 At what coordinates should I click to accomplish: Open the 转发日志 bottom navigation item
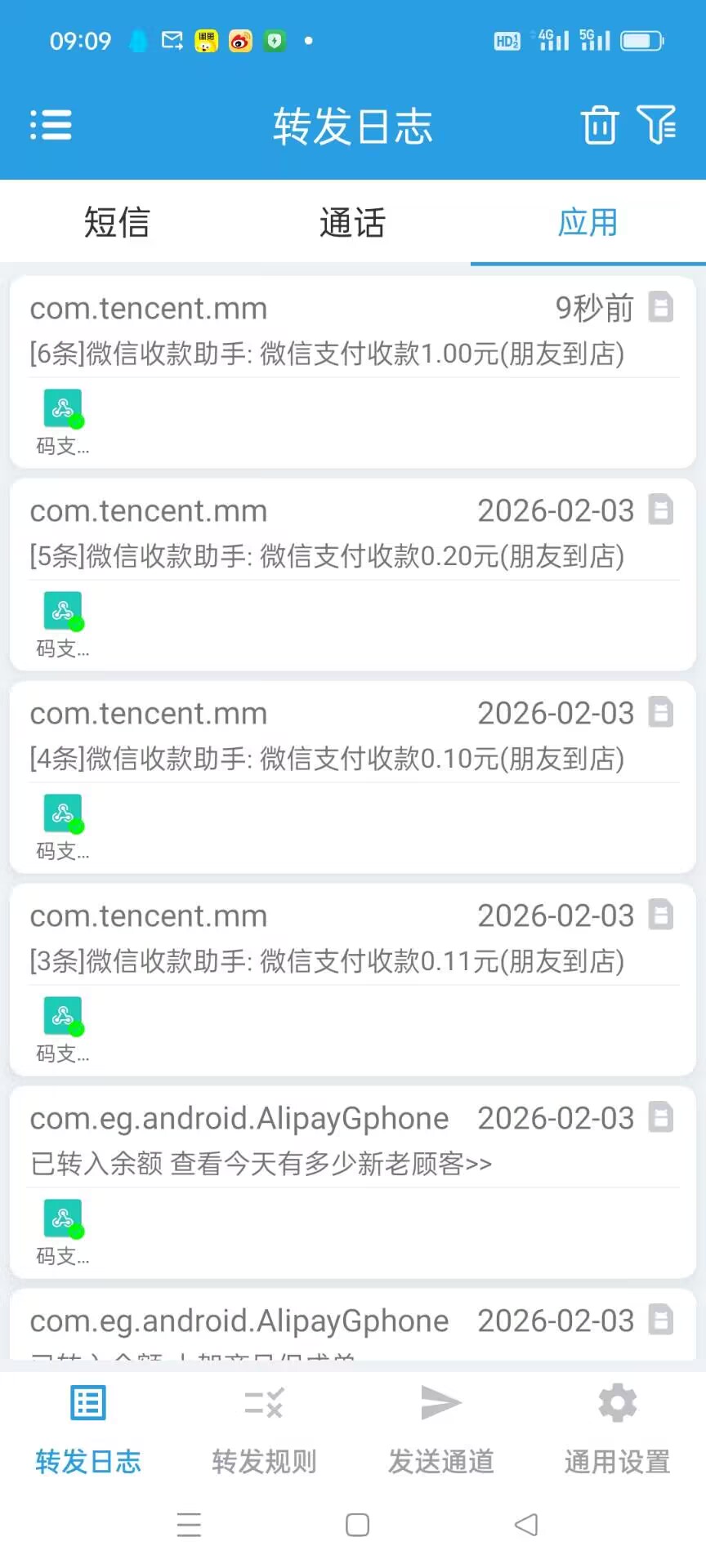point(87,1424)
